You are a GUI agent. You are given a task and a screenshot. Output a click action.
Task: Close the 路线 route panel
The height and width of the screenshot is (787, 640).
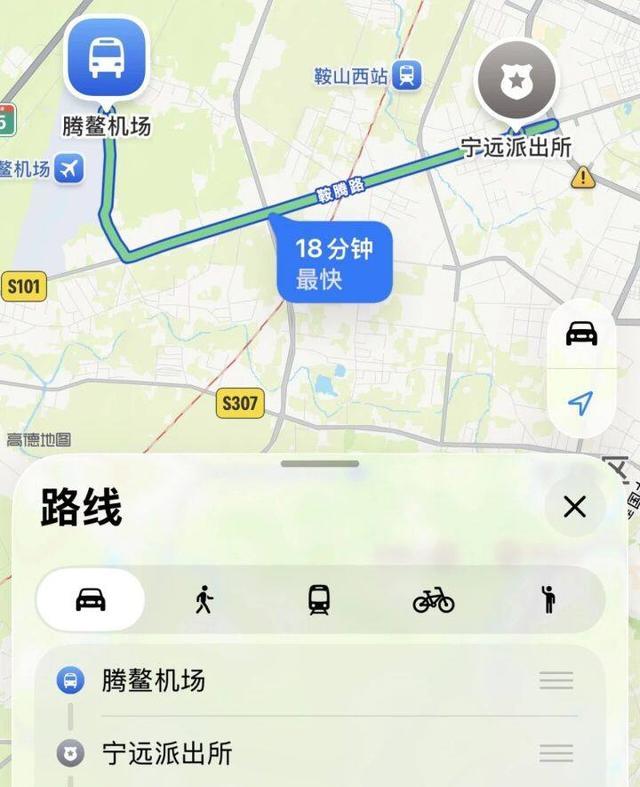(575, 506)
